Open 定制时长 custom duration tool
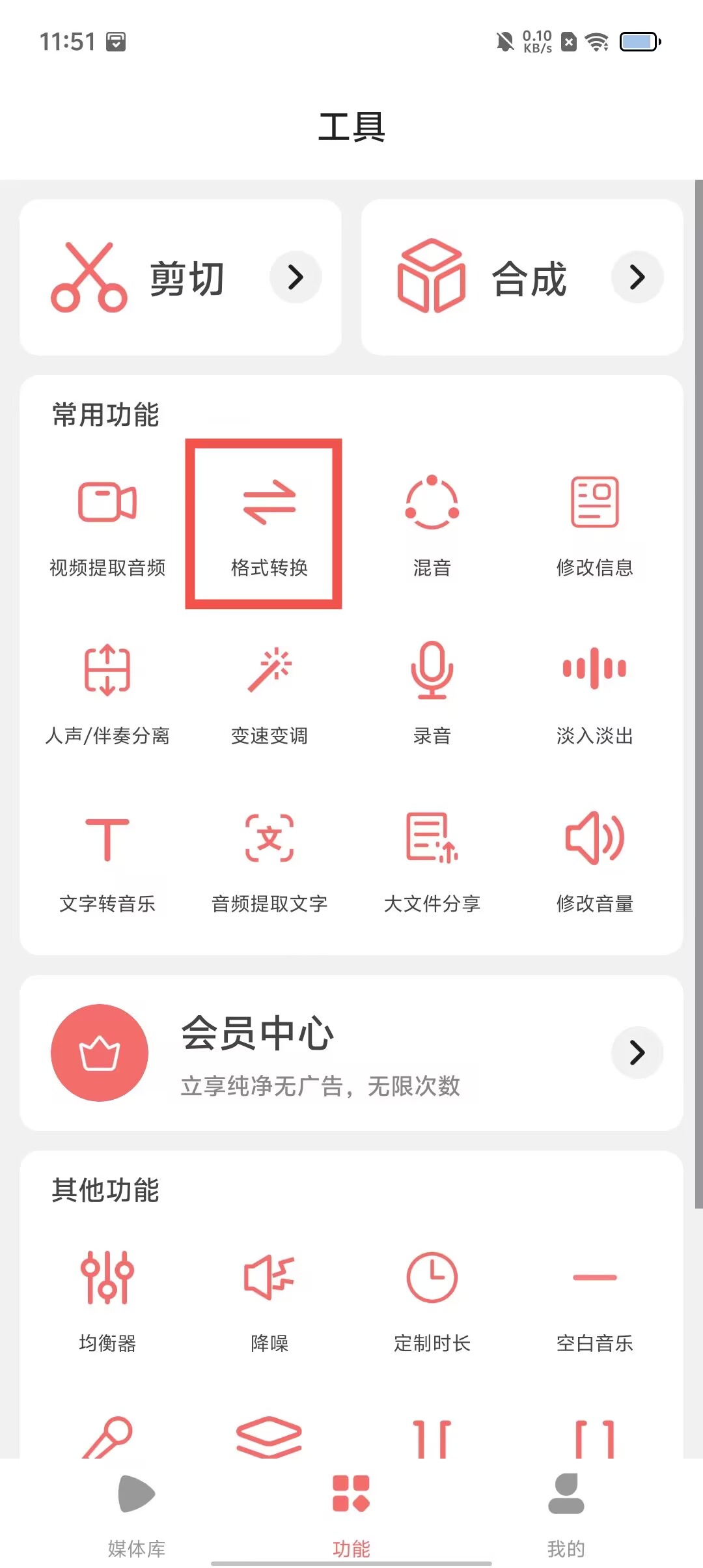This screenshot has height=1568, width=703. pyautogui.click(x=432, y=1299)
